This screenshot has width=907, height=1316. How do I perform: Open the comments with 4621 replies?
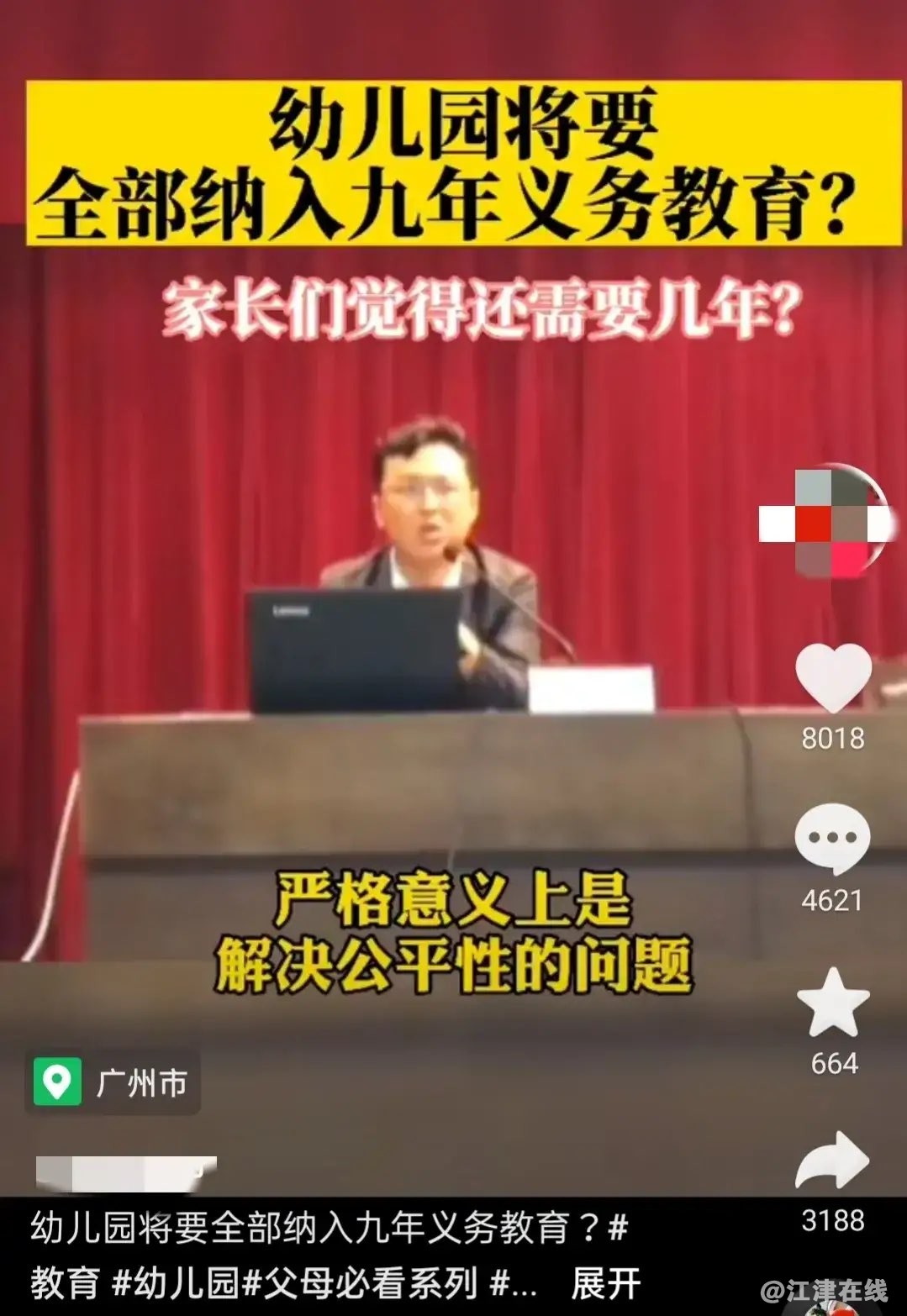point(832,838)
